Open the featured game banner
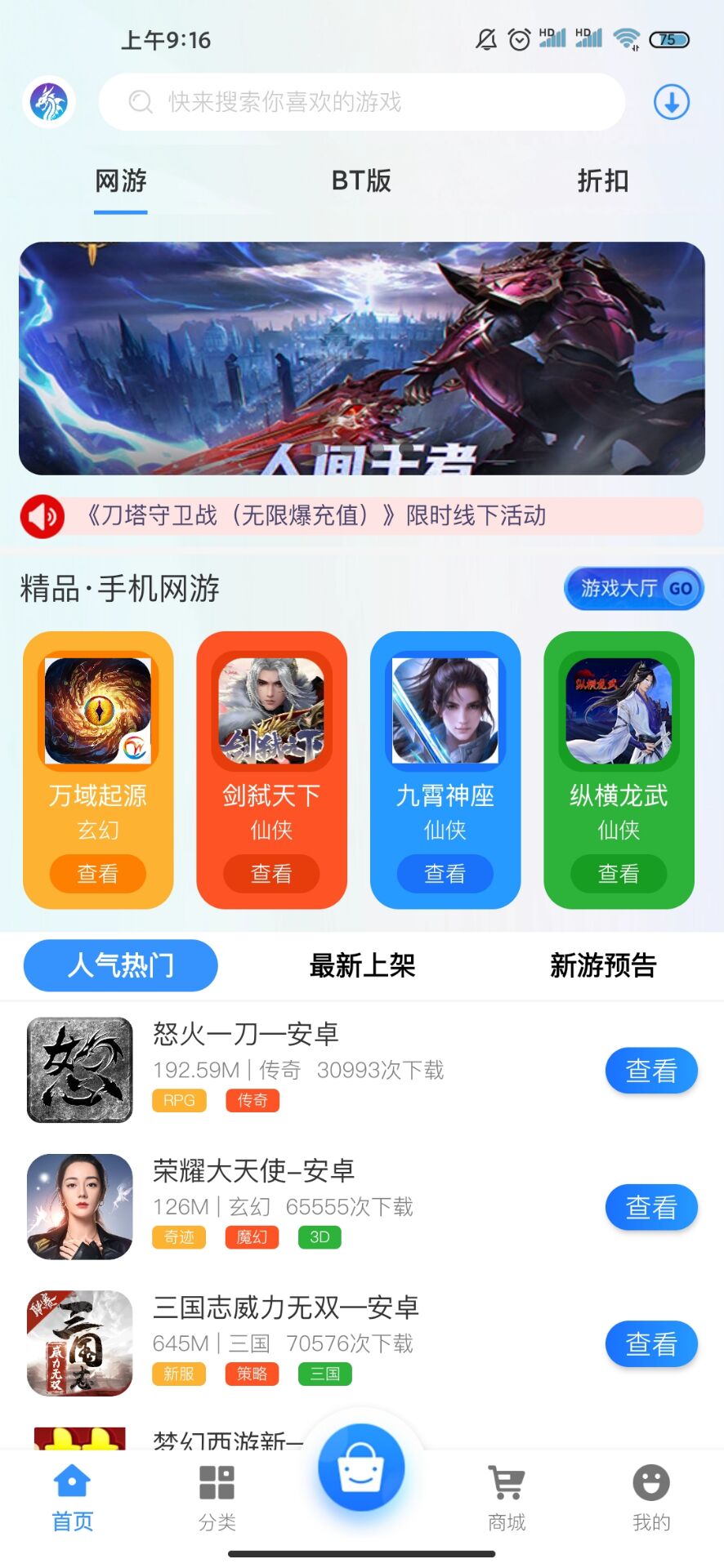The image size is (724, 1568). [x=362, y=358]
